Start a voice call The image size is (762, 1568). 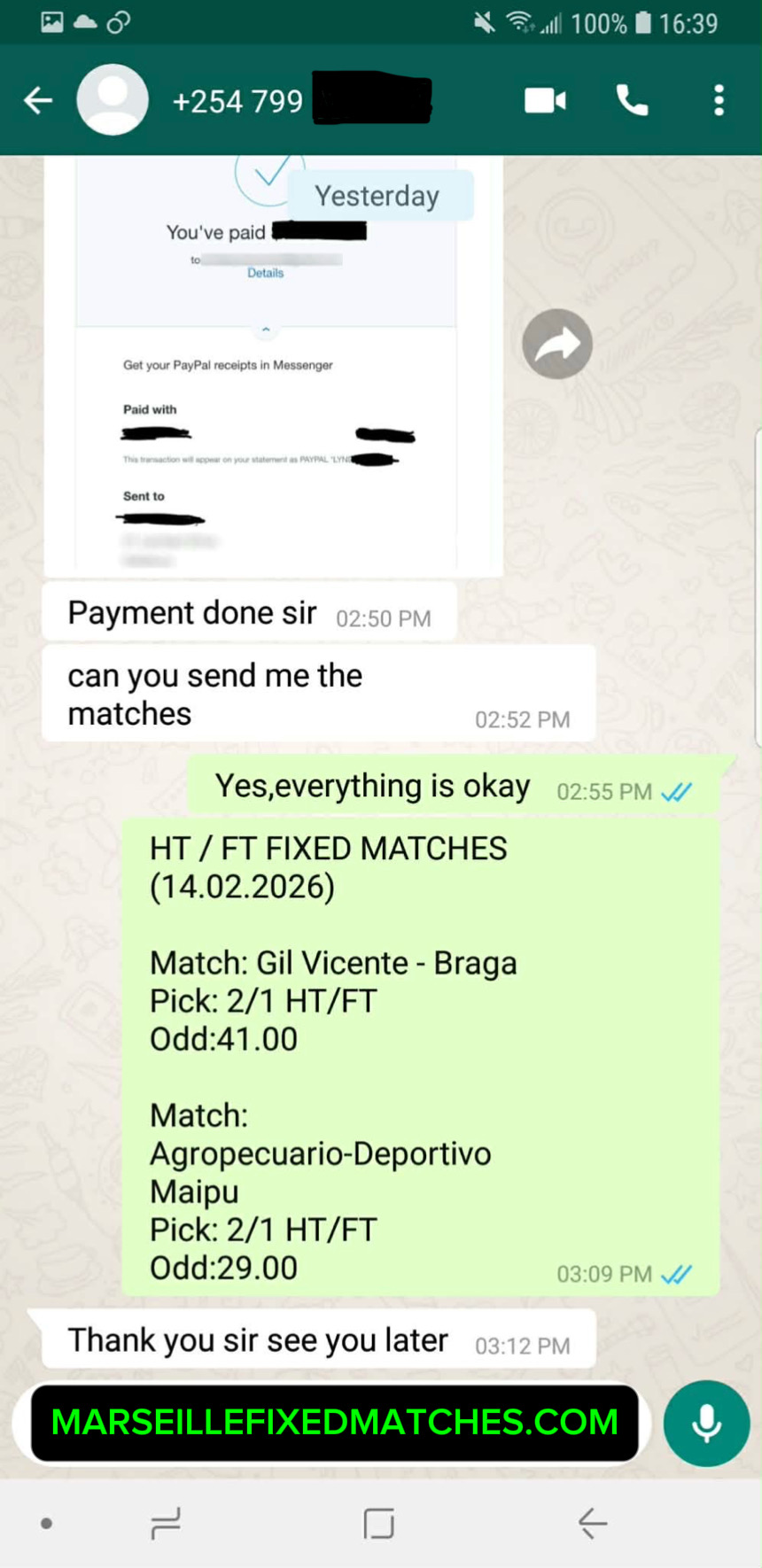632,101
